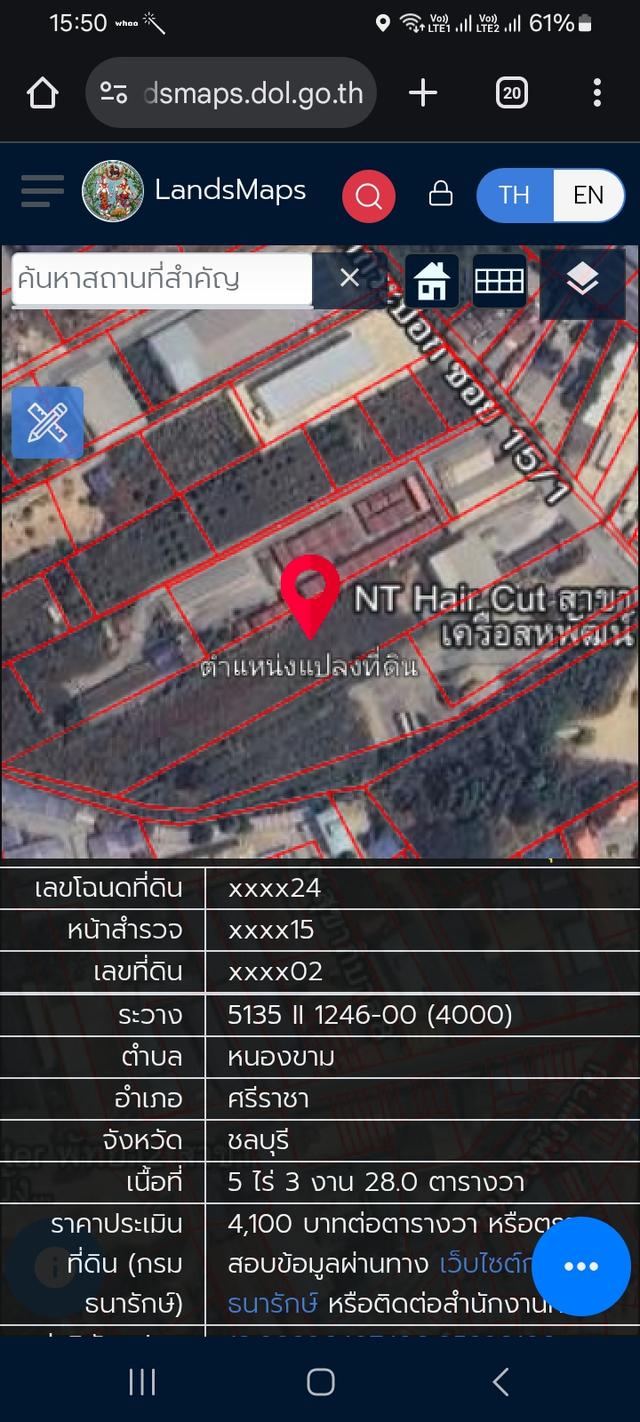The image size is (640, 1422).
Task: Open the blue three-dots floating button
Action: click(581, 1266)
